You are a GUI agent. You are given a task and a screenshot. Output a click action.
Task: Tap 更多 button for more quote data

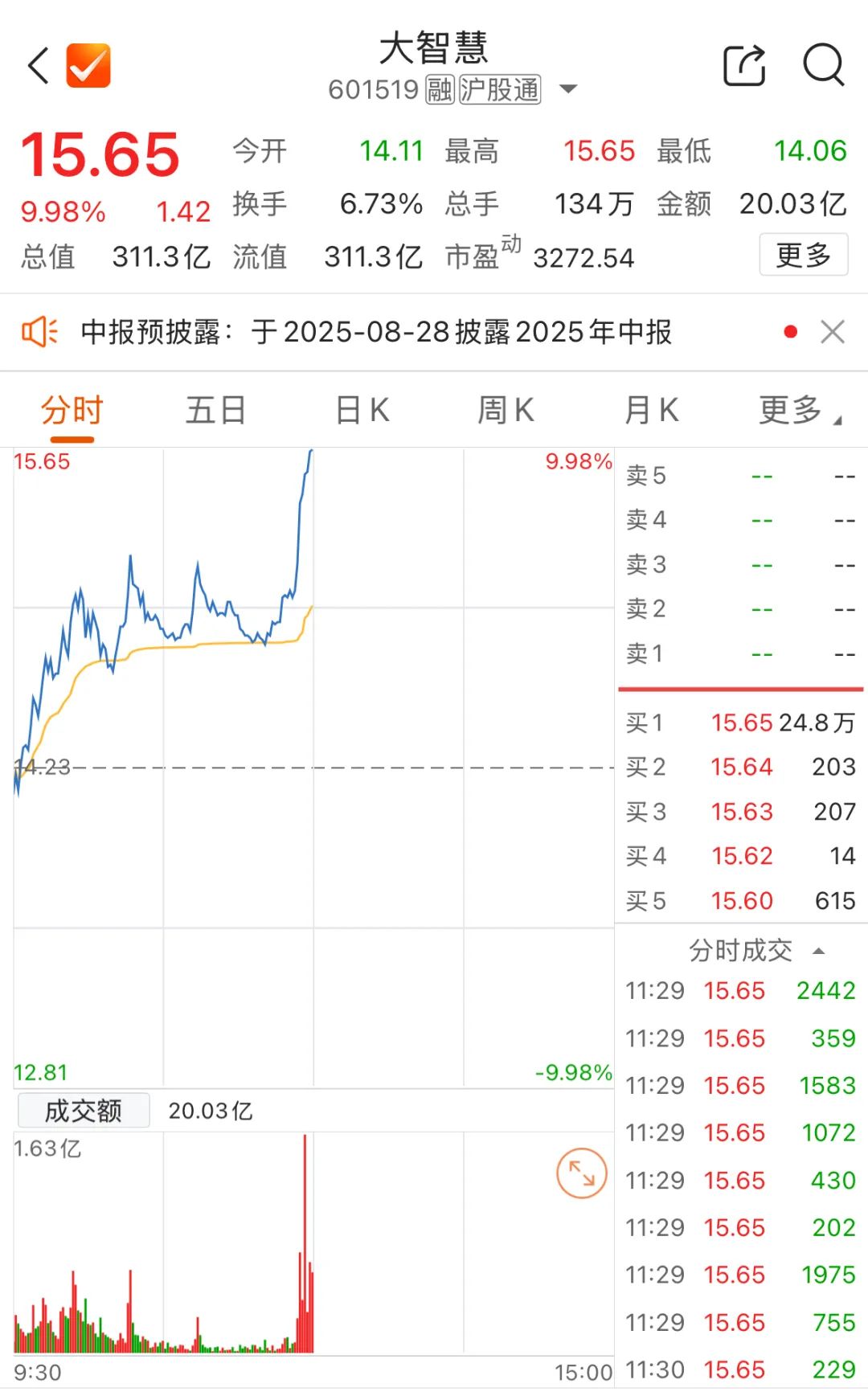point(803,256)
